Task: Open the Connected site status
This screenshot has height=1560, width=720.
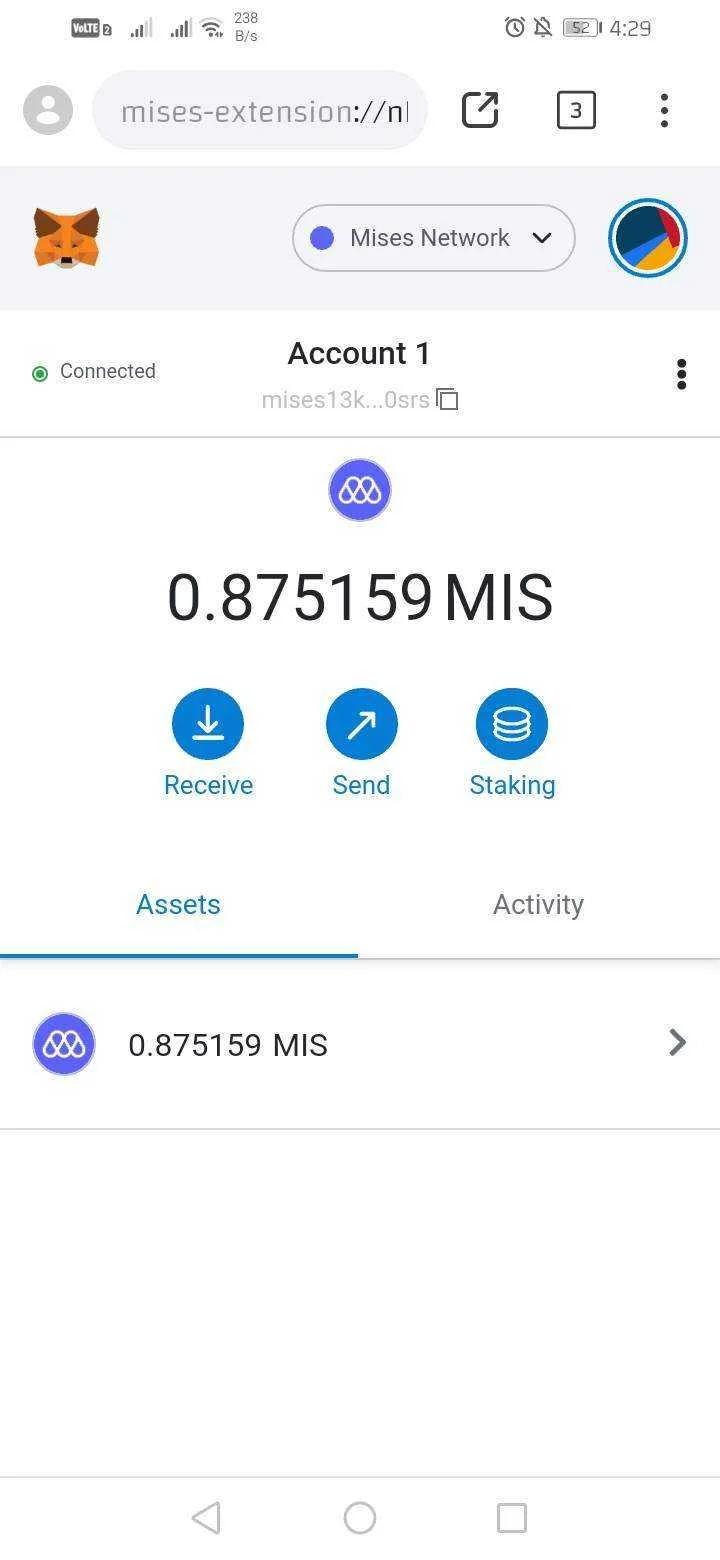Action: click(x=94, y=372)
